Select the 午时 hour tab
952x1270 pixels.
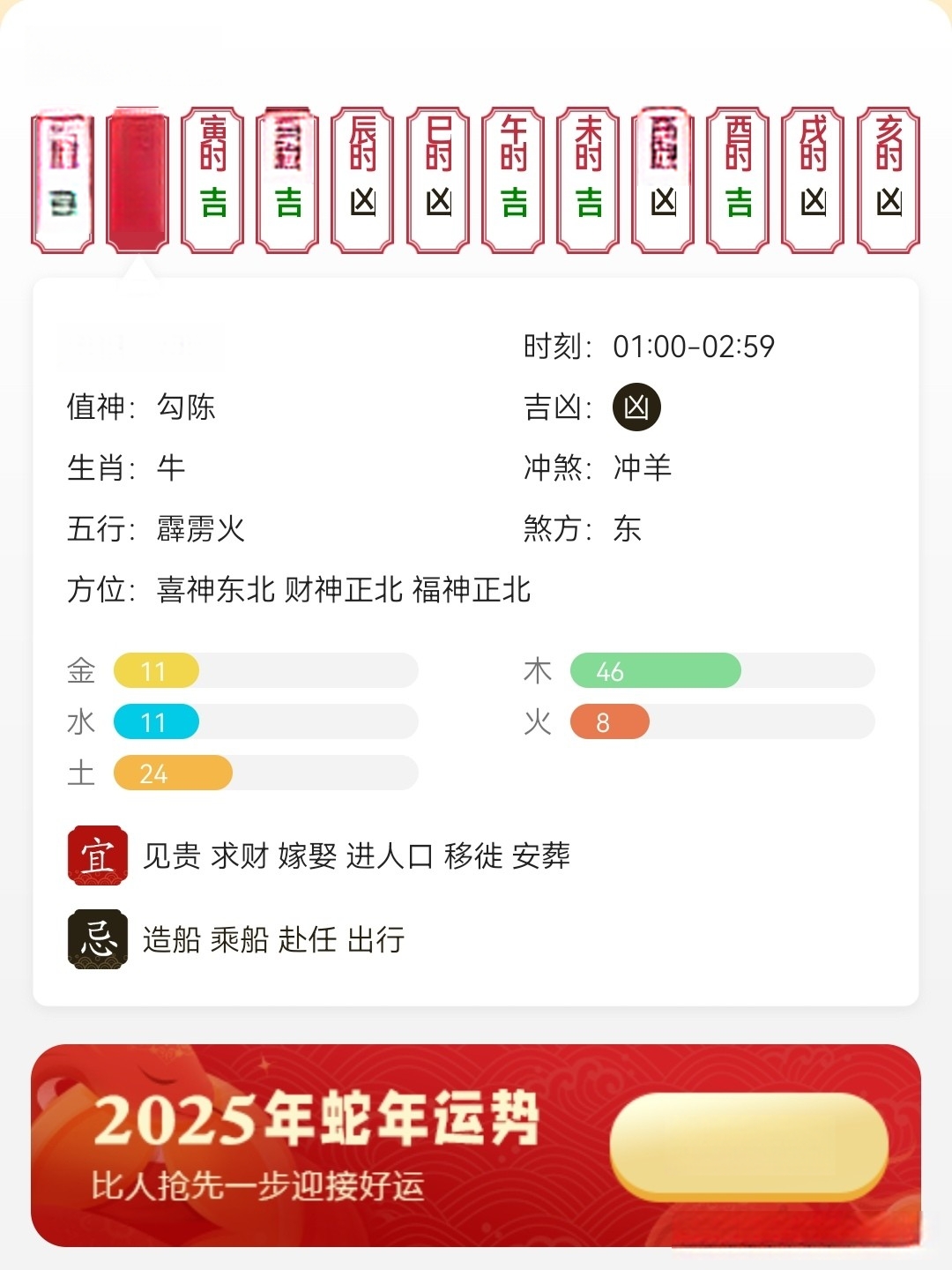[513, 180]
